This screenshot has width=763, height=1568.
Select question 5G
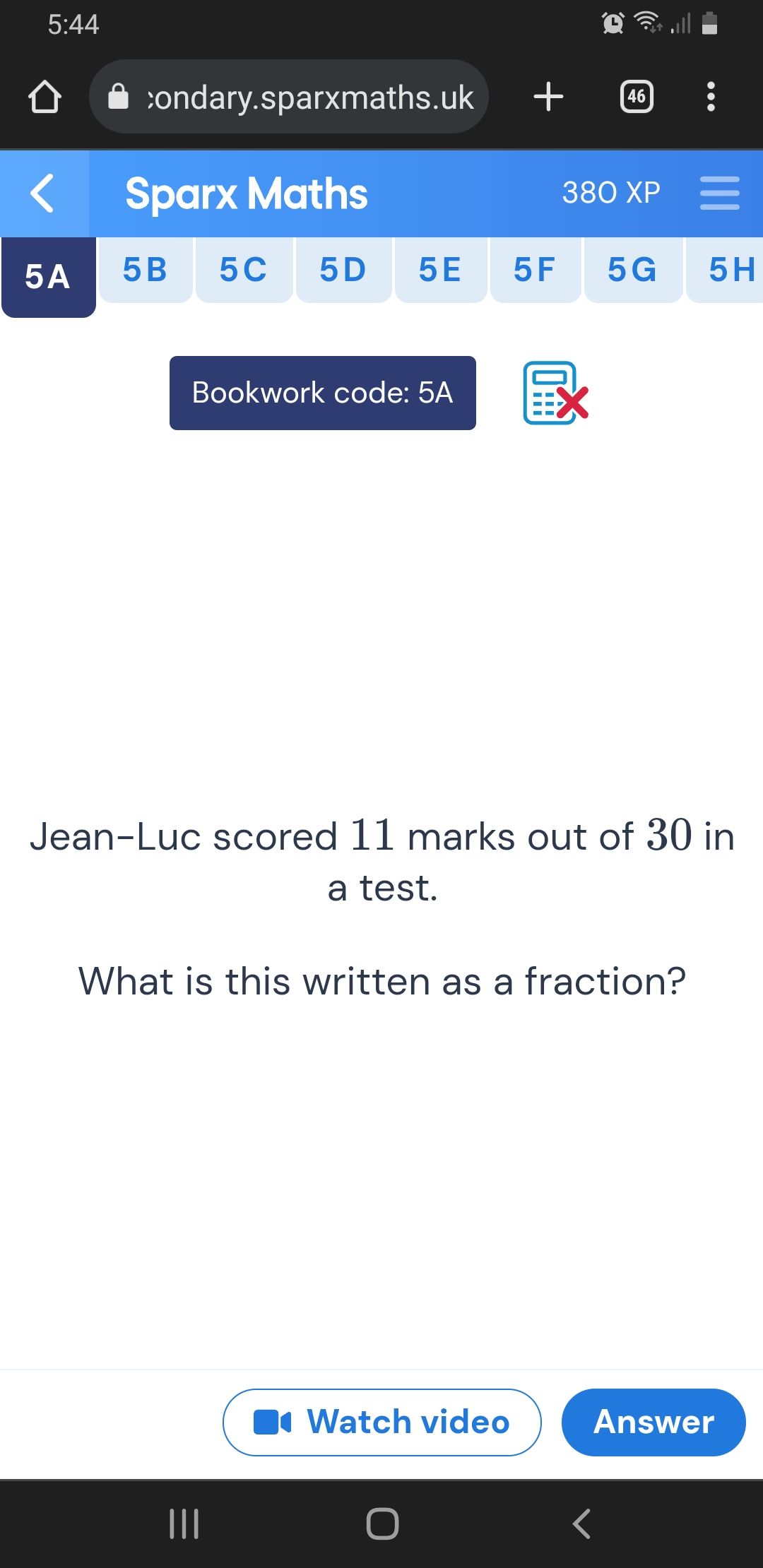[632, 269]
